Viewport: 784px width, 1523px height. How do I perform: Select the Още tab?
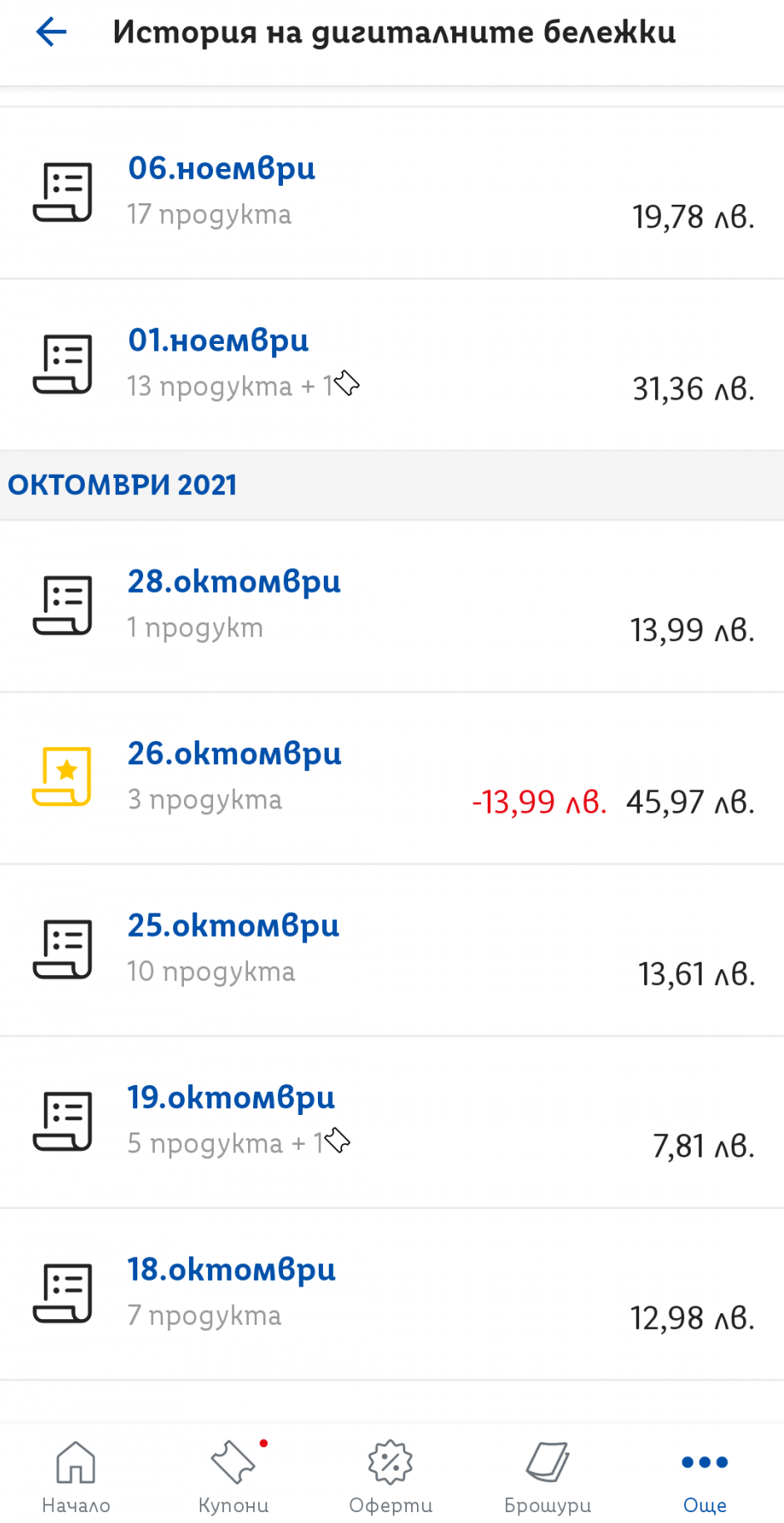(704, 1477)
